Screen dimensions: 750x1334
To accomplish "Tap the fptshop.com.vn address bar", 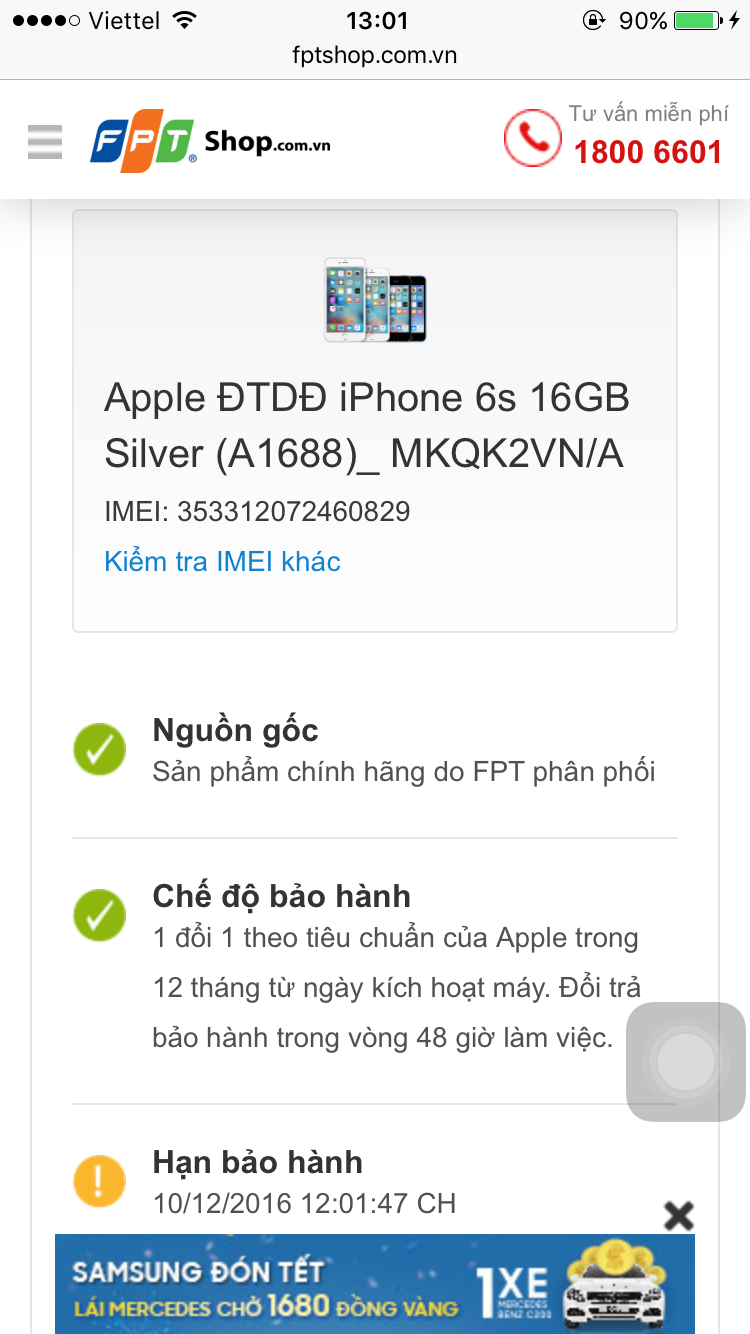I will [375, 55].
